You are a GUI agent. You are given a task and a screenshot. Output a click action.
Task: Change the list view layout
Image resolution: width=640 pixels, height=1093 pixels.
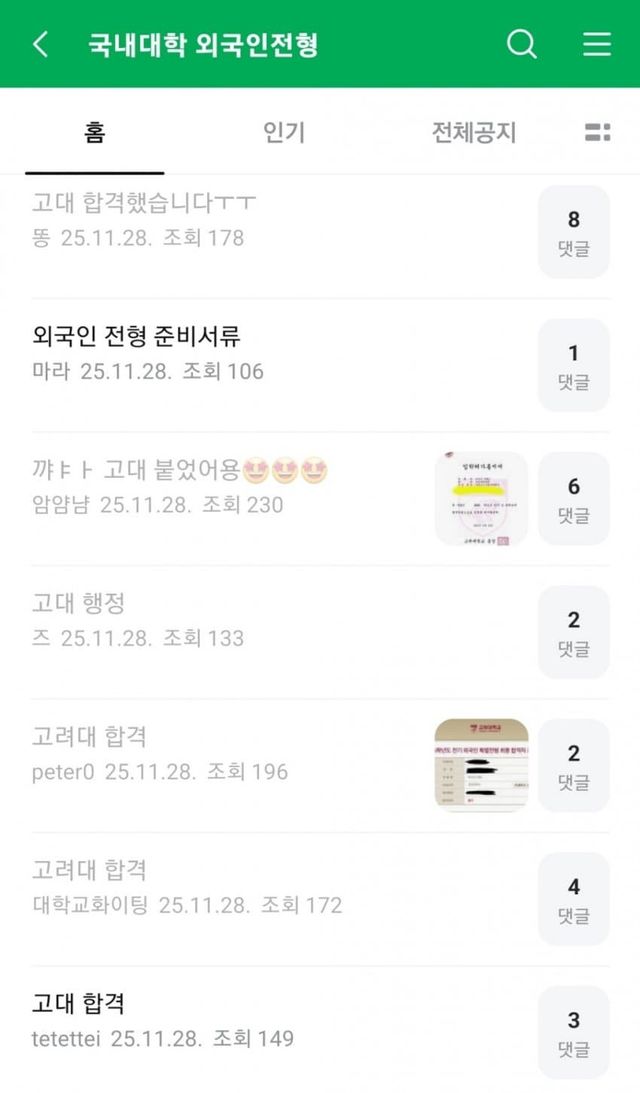click(597, 132)
